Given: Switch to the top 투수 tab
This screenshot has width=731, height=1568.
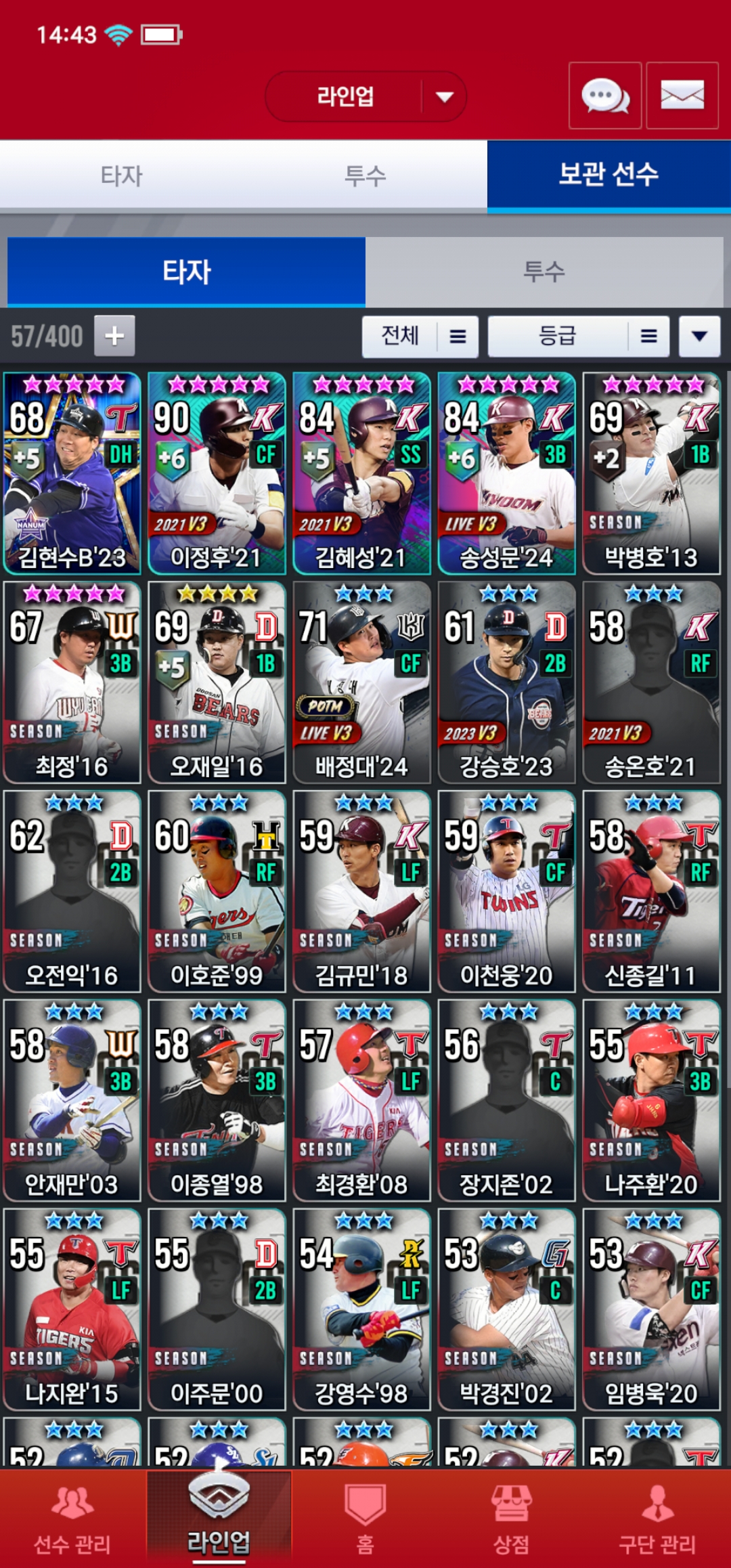Looking at the screenshot, I should [x=365, y=176].
